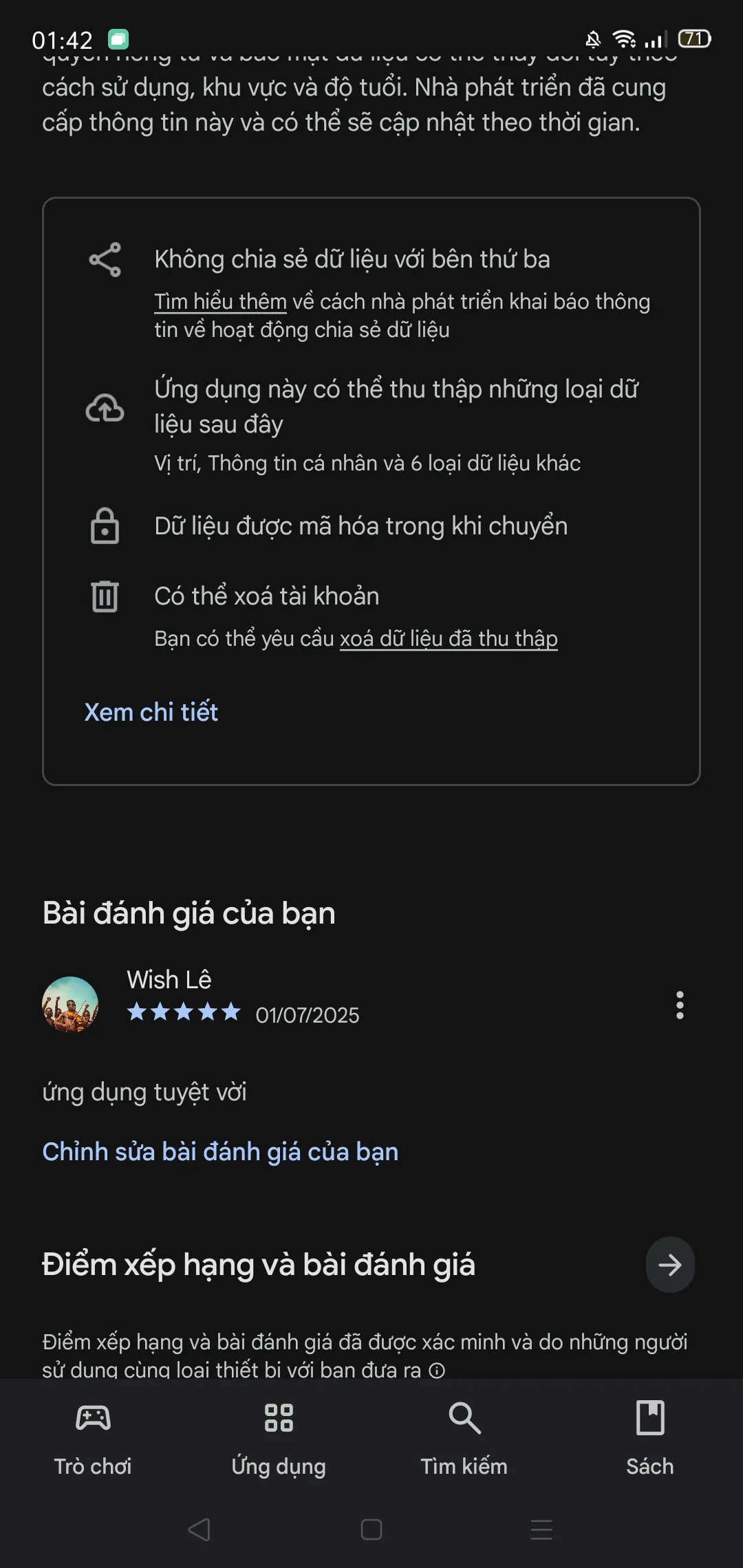The image size is (743, 1568).
Task: Show info about verified ratings
Action: coord(437,1370)
